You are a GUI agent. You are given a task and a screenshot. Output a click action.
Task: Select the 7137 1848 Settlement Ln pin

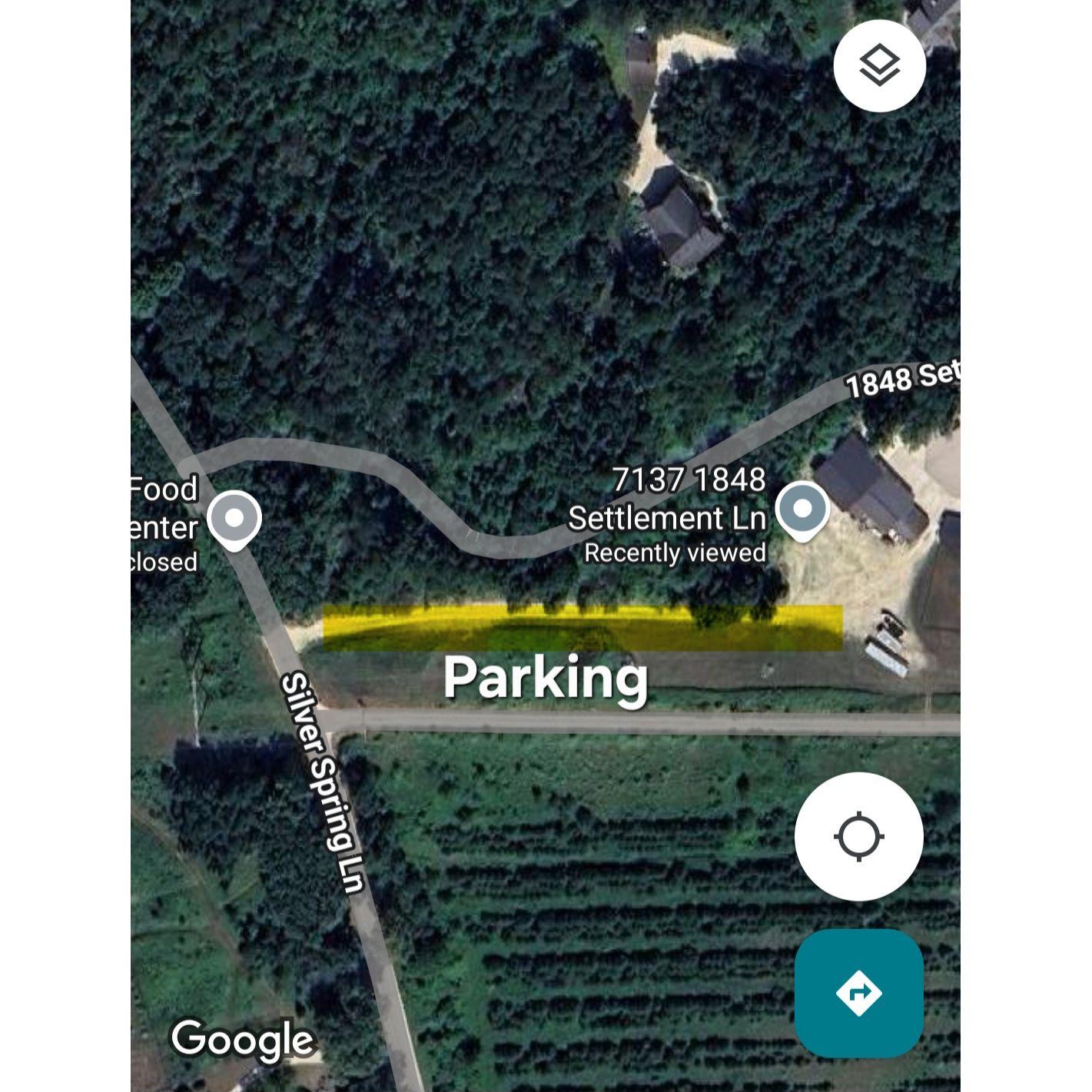802,510
